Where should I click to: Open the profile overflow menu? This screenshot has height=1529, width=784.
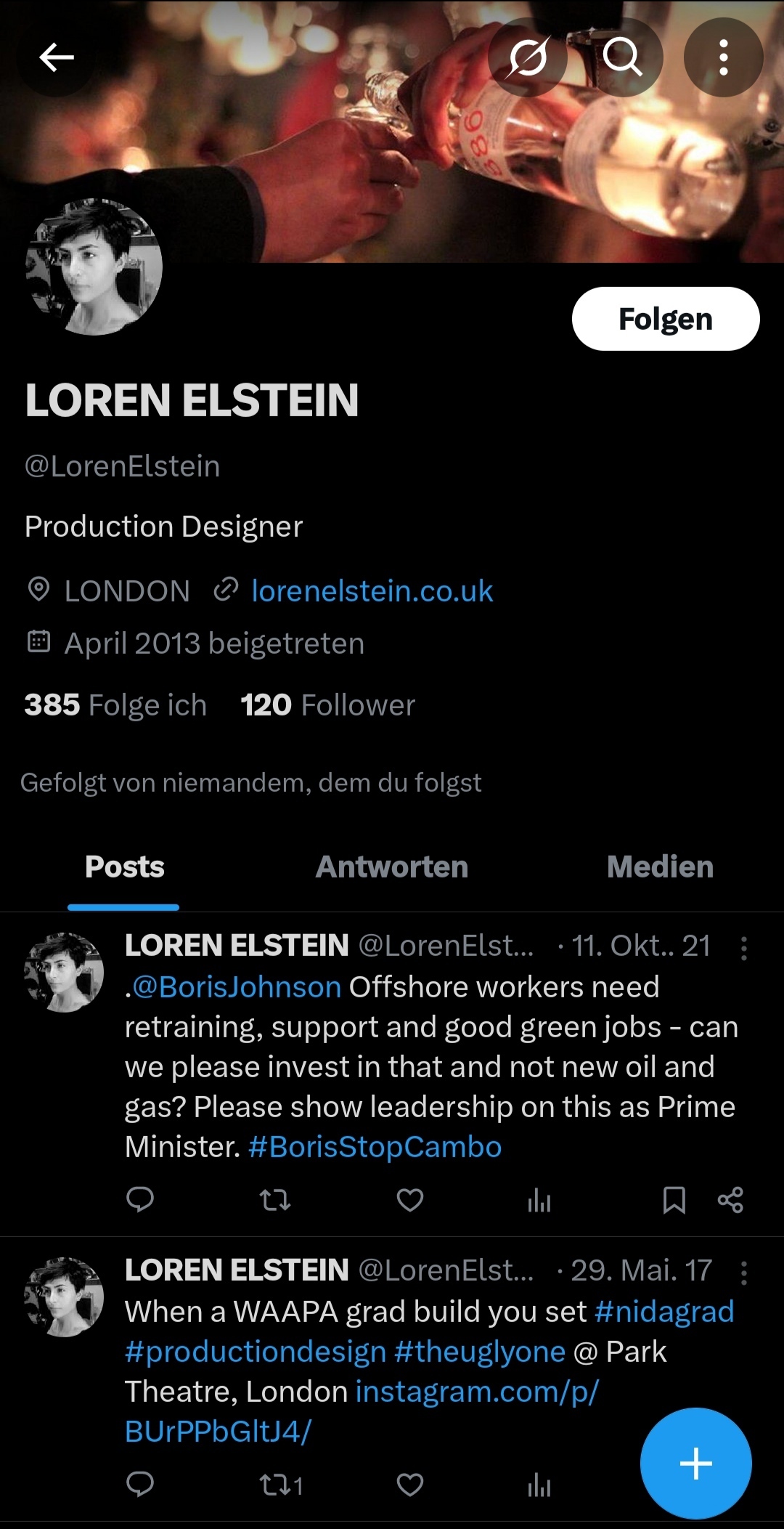[x=723, y=57]
